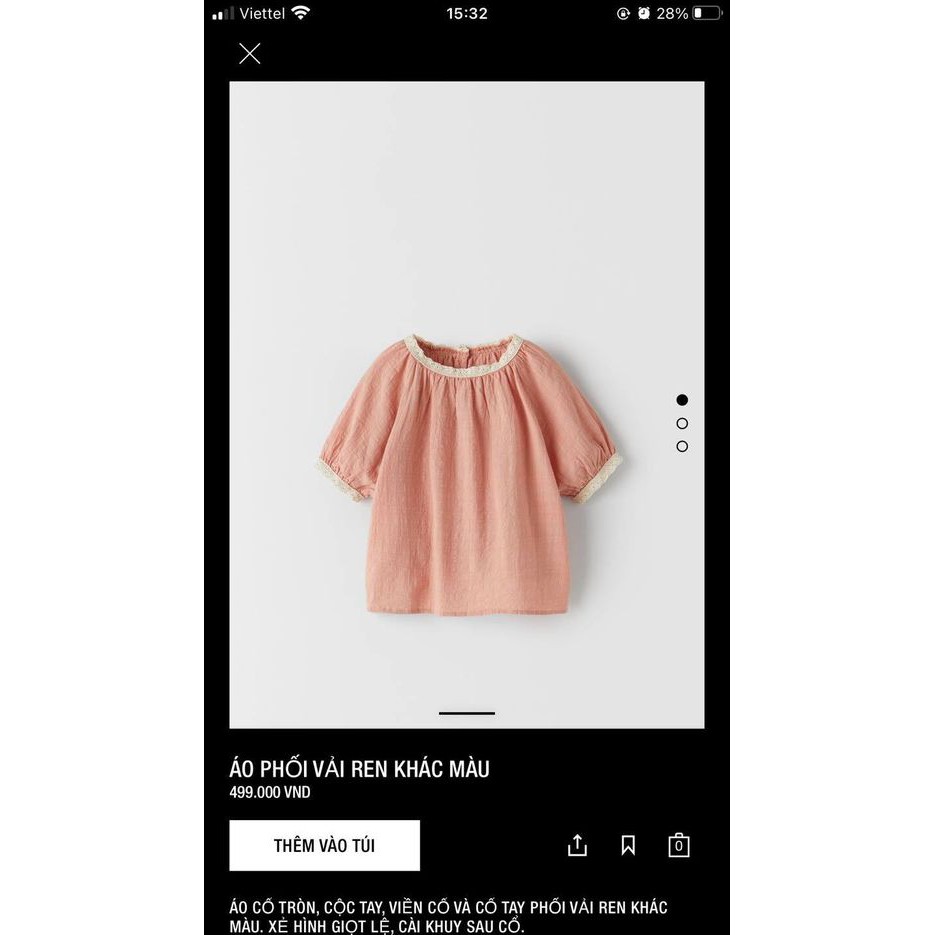This screenshot has height=935, width=935.
Task: Select the third image indicator dot
Action: click(x=682, y=446)
